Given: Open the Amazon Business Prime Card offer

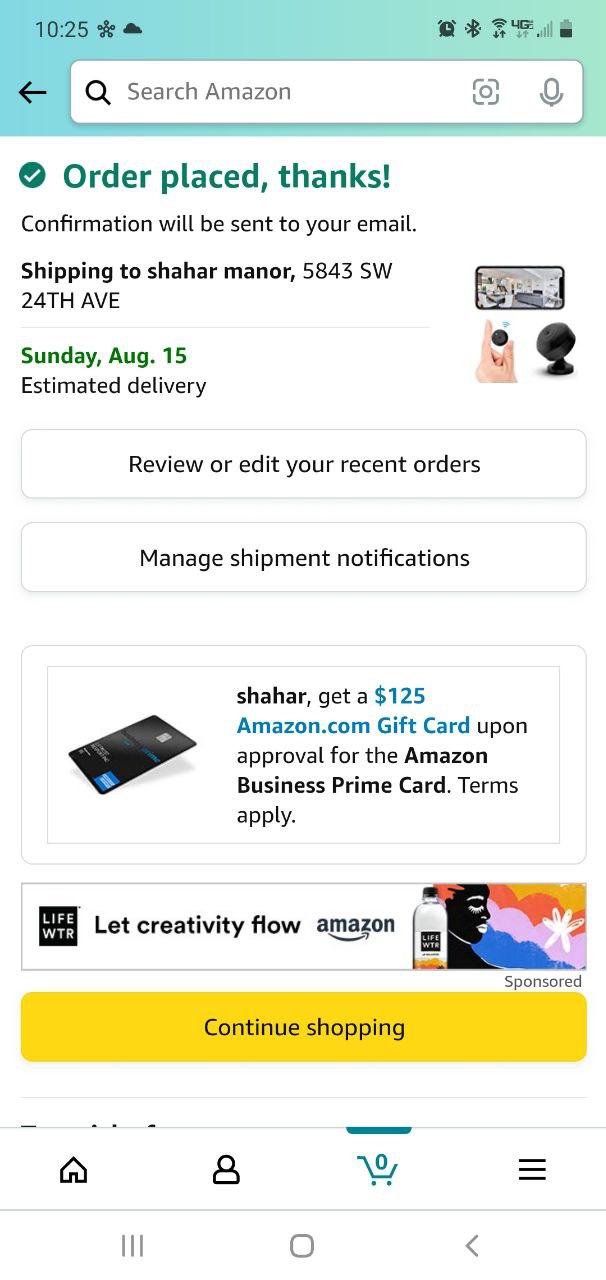Looking at the screenshot, I should pos(303,755).
